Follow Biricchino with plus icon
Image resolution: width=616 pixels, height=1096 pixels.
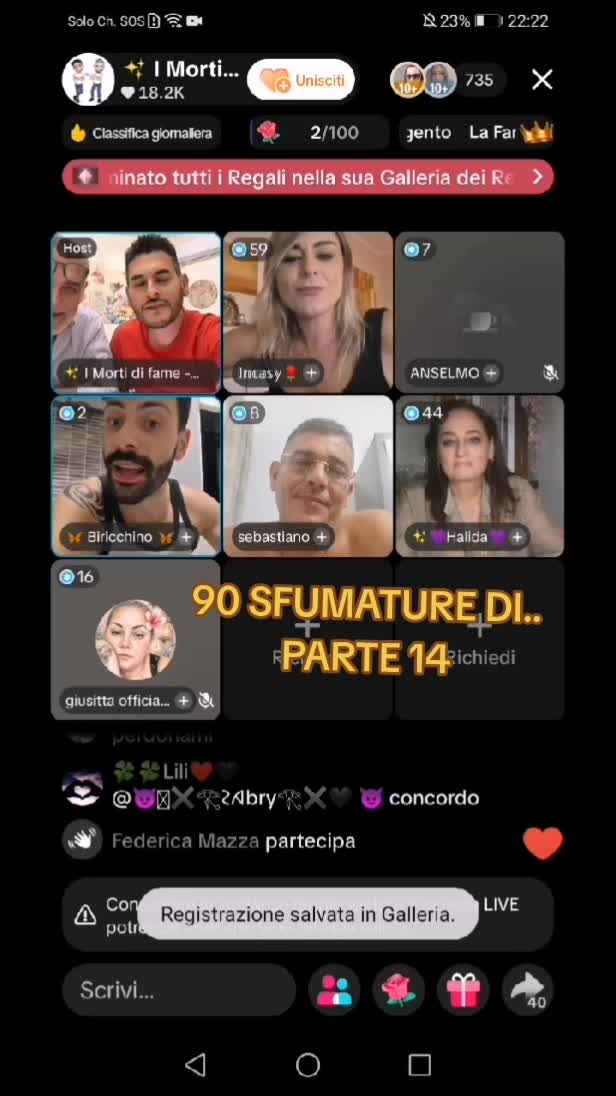click(x=186, y=537)
